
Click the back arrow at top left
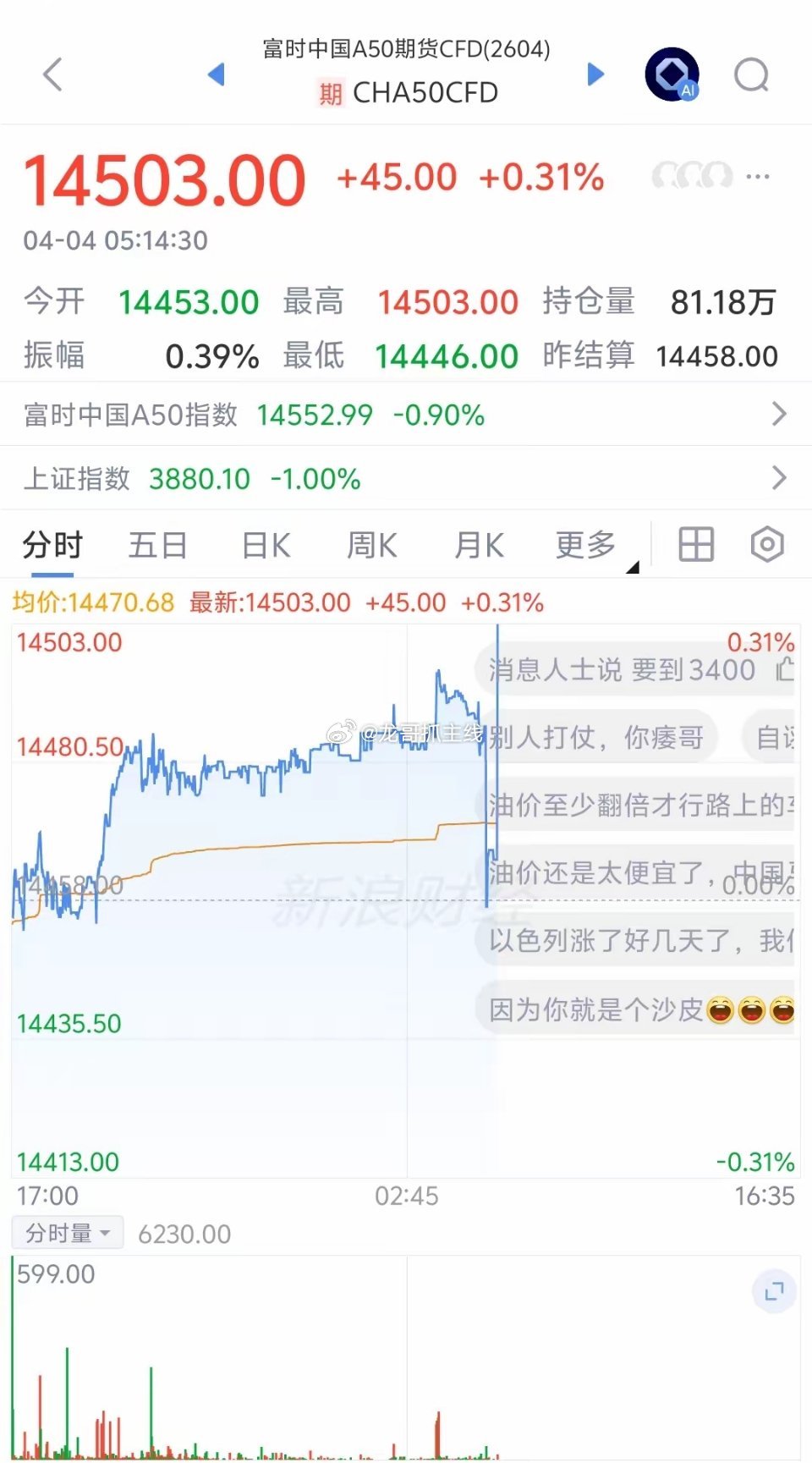point(52,74)
